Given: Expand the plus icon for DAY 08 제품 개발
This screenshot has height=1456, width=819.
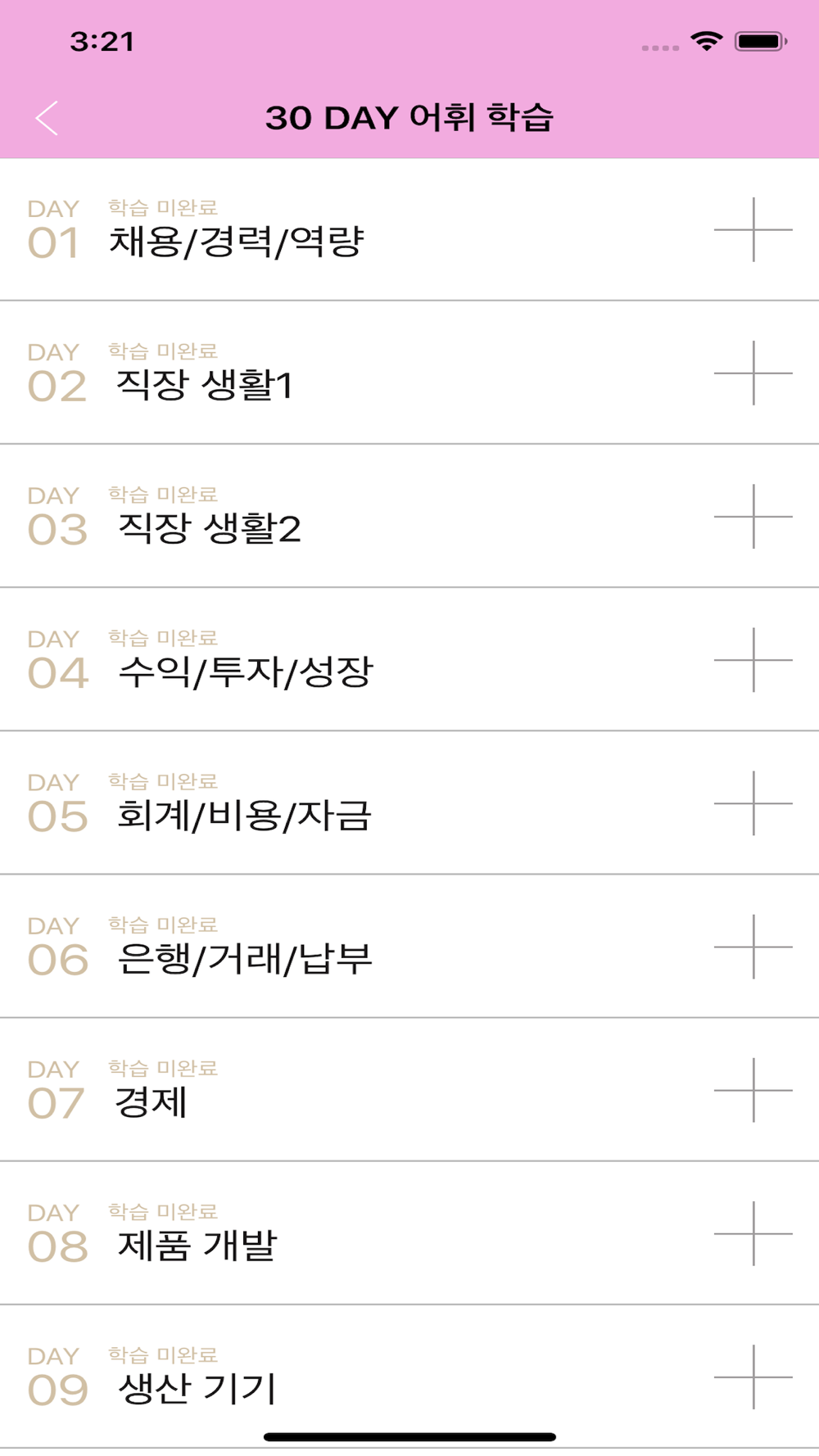Looking at the screenshot, I should click(x=753, y=1233).
